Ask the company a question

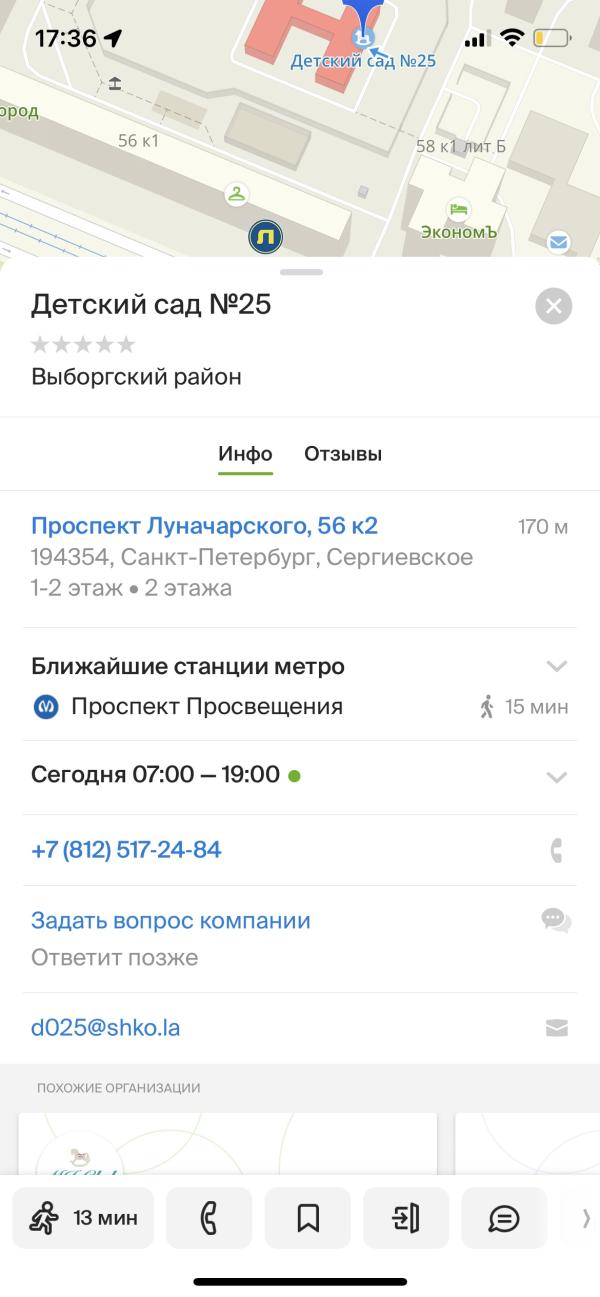coord(171,921)
